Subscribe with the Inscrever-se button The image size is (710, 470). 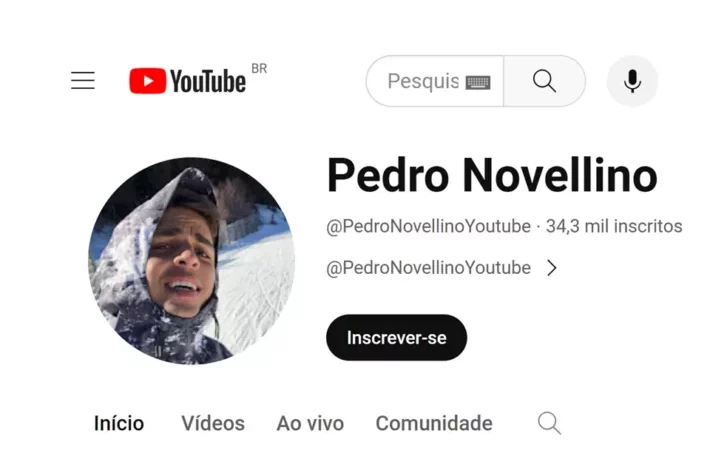coord(396,338)
